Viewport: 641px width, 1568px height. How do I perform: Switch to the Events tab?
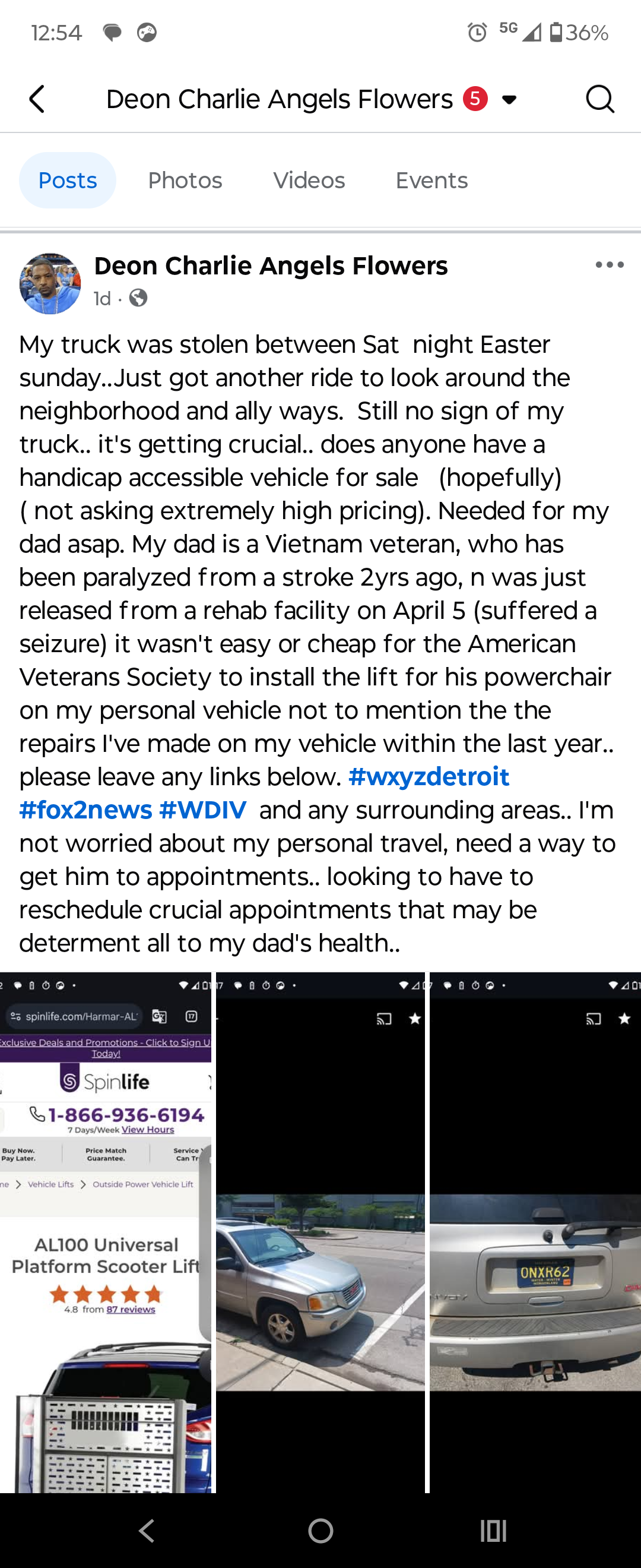[431, 181]
